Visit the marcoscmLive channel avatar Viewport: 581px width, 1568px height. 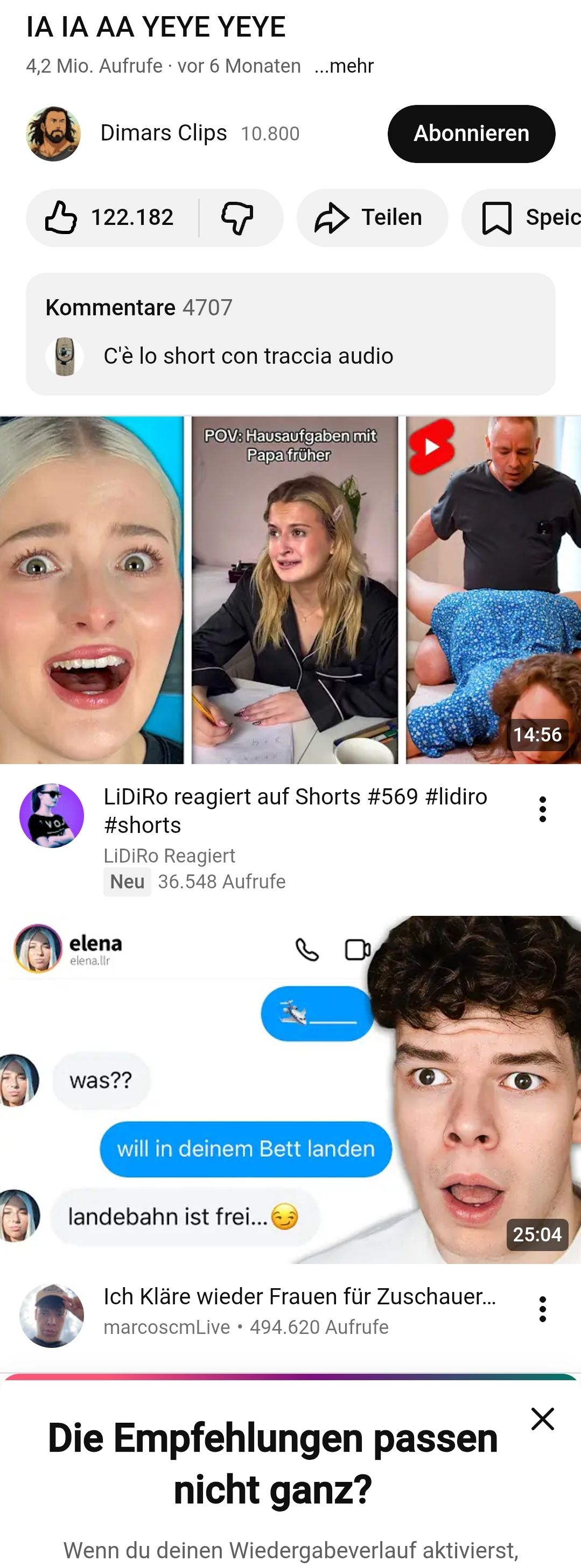52,1316
